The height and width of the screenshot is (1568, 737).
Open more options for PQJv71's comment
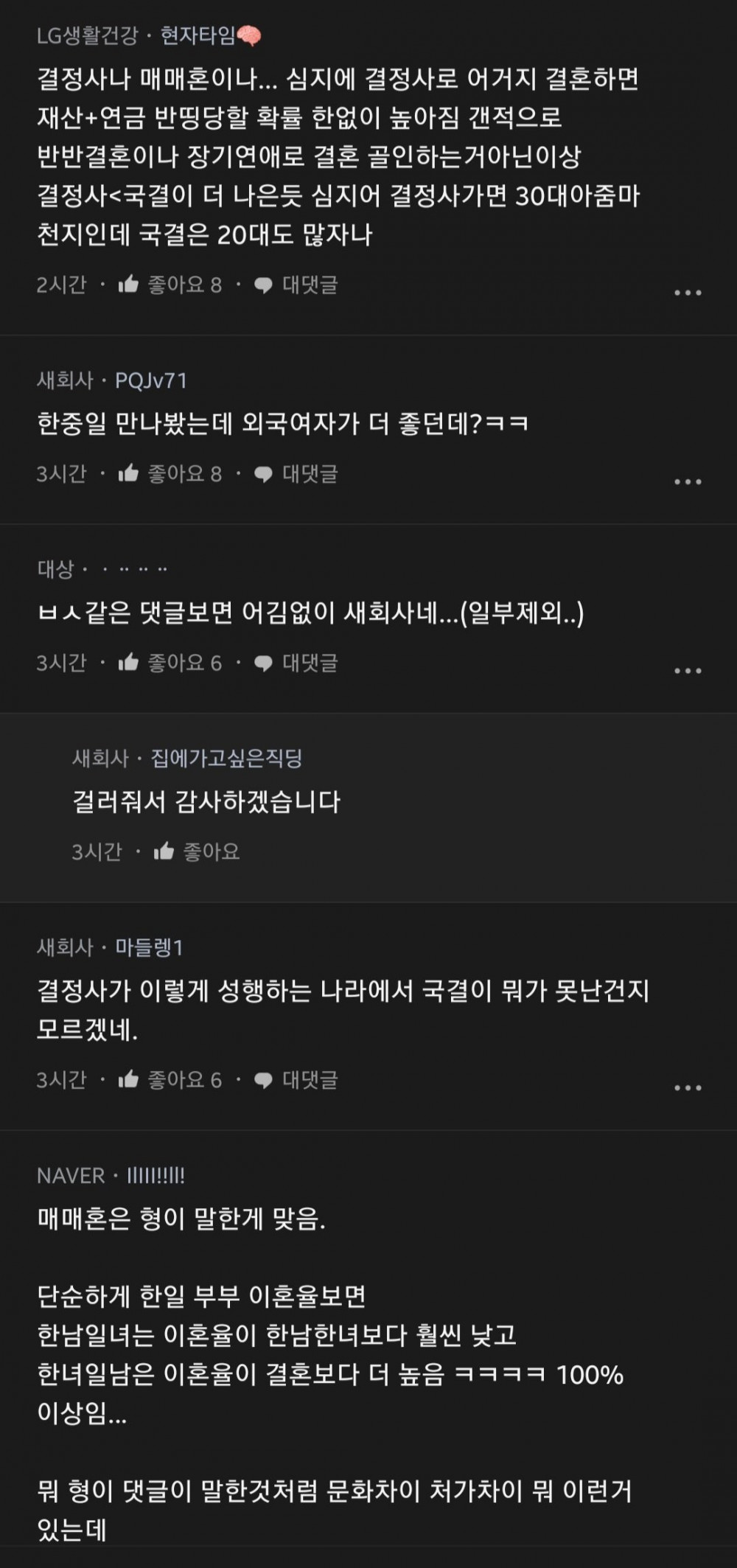coord(688,481)
